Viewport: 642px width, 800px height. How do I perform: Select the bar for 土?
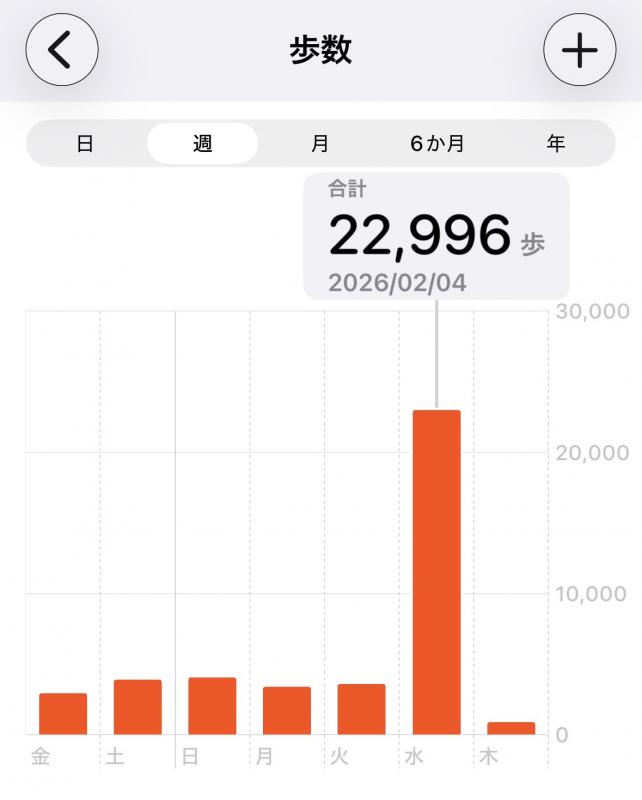point(138,707)
